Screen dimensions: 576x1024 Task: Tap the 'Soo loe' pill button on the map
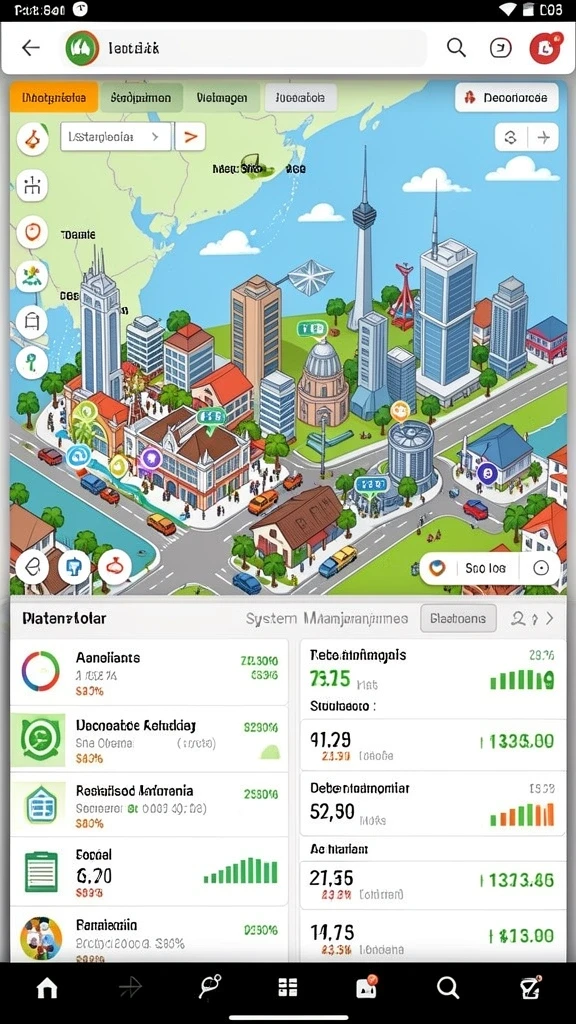point(470,568)
